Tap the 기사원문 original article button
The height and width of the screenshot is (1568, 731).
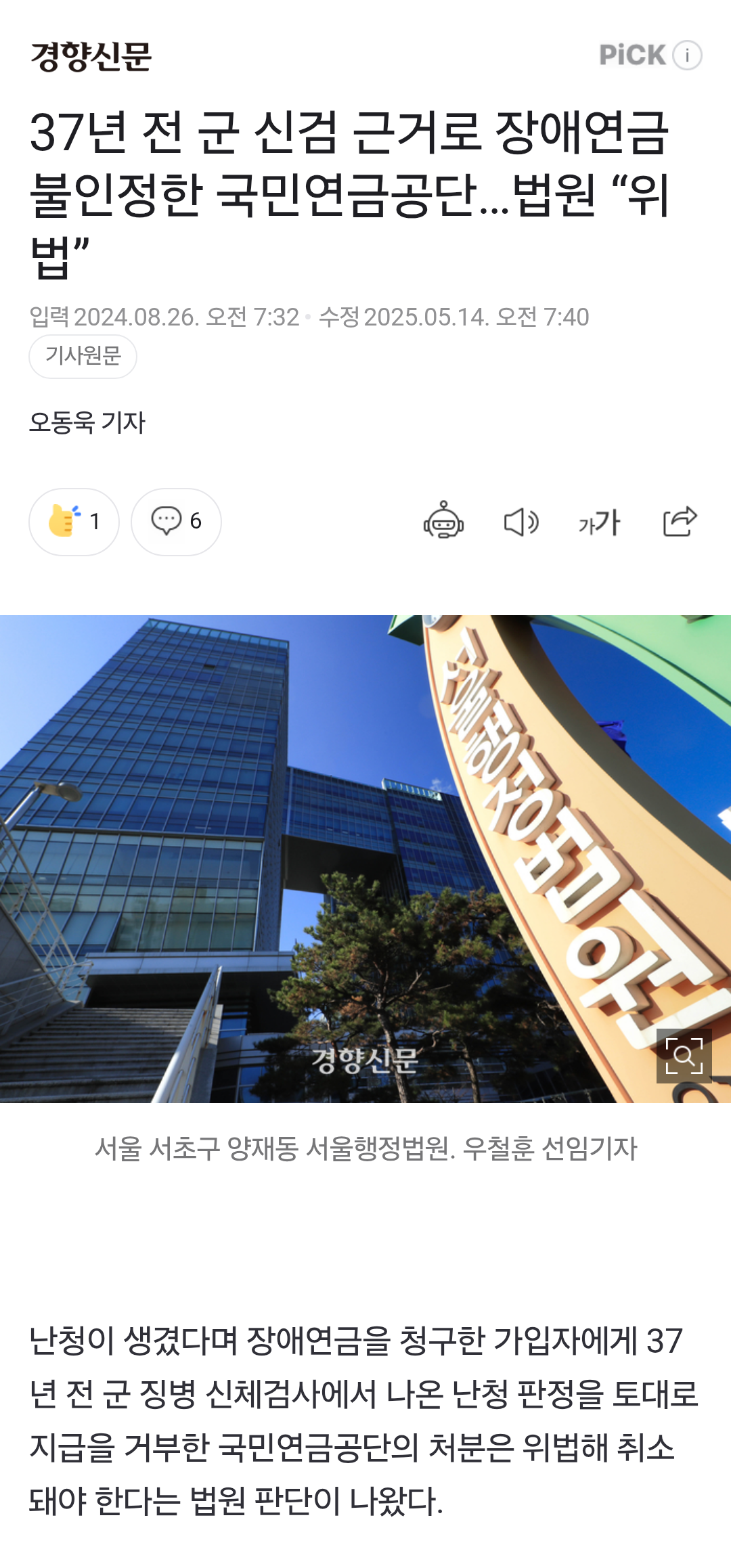[83, 356]
